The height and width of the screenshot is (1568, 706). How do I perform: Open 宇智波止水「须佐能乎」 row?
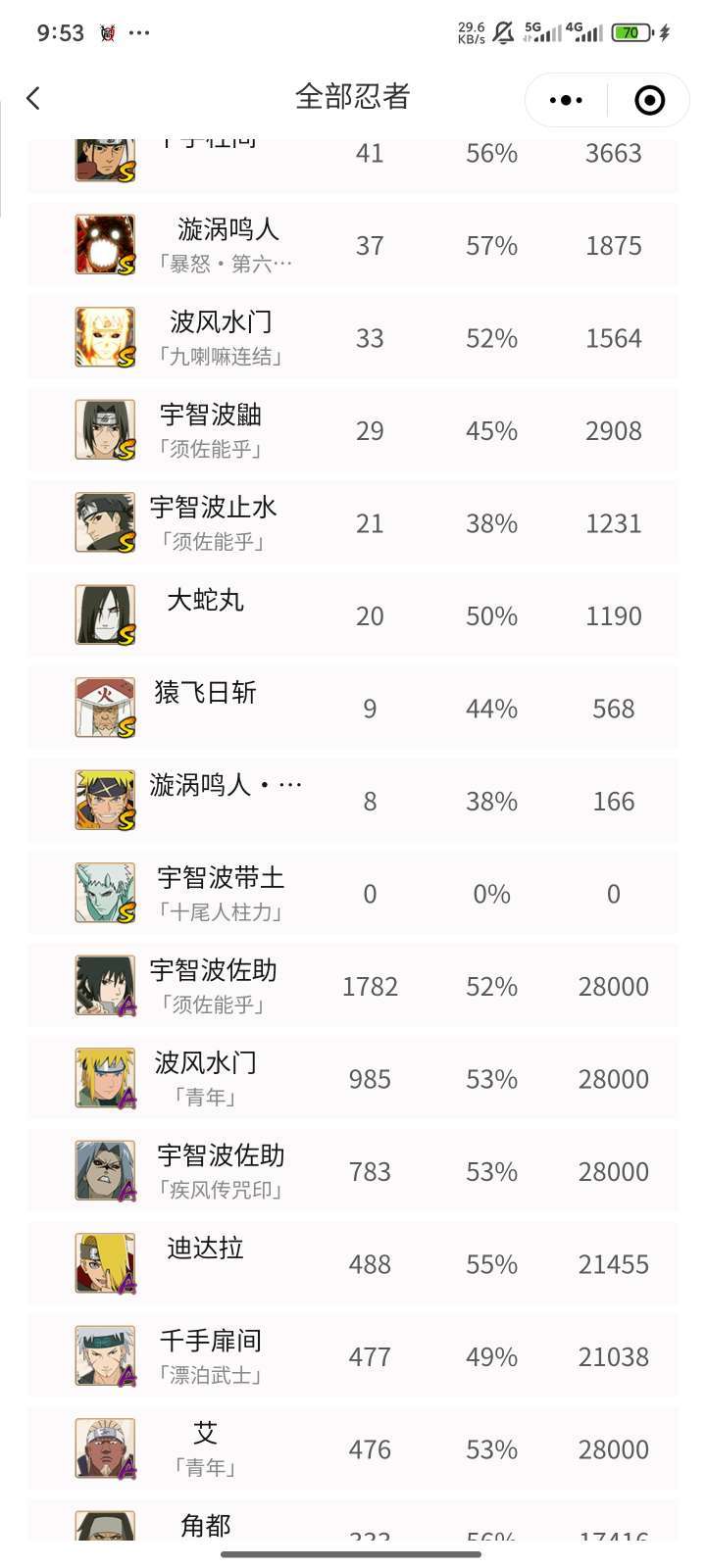pyautogui.click(x=353, y=523)
